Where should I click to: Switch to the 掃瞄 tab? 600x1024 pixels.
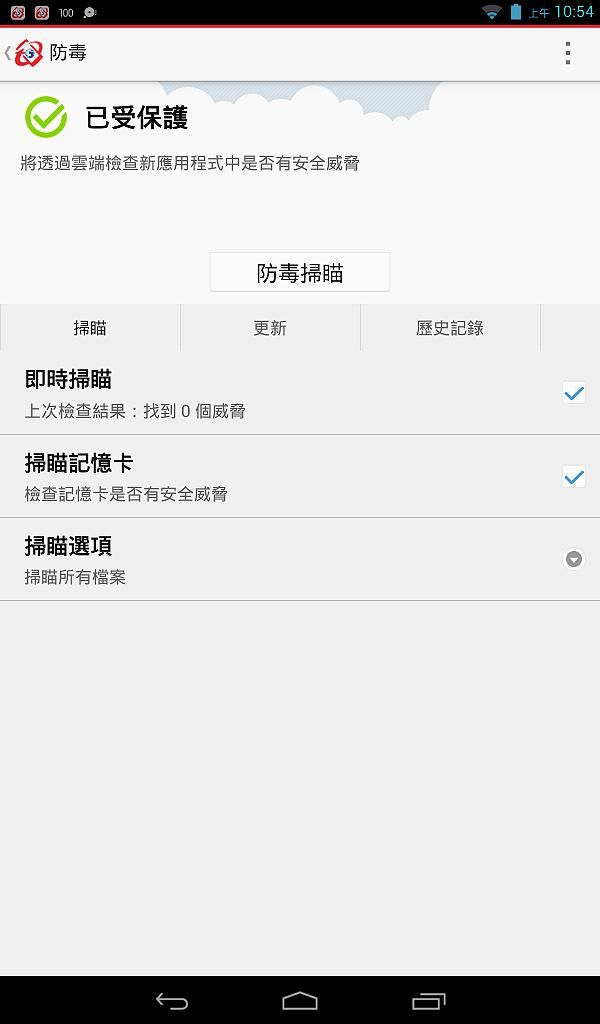[90, 328]
